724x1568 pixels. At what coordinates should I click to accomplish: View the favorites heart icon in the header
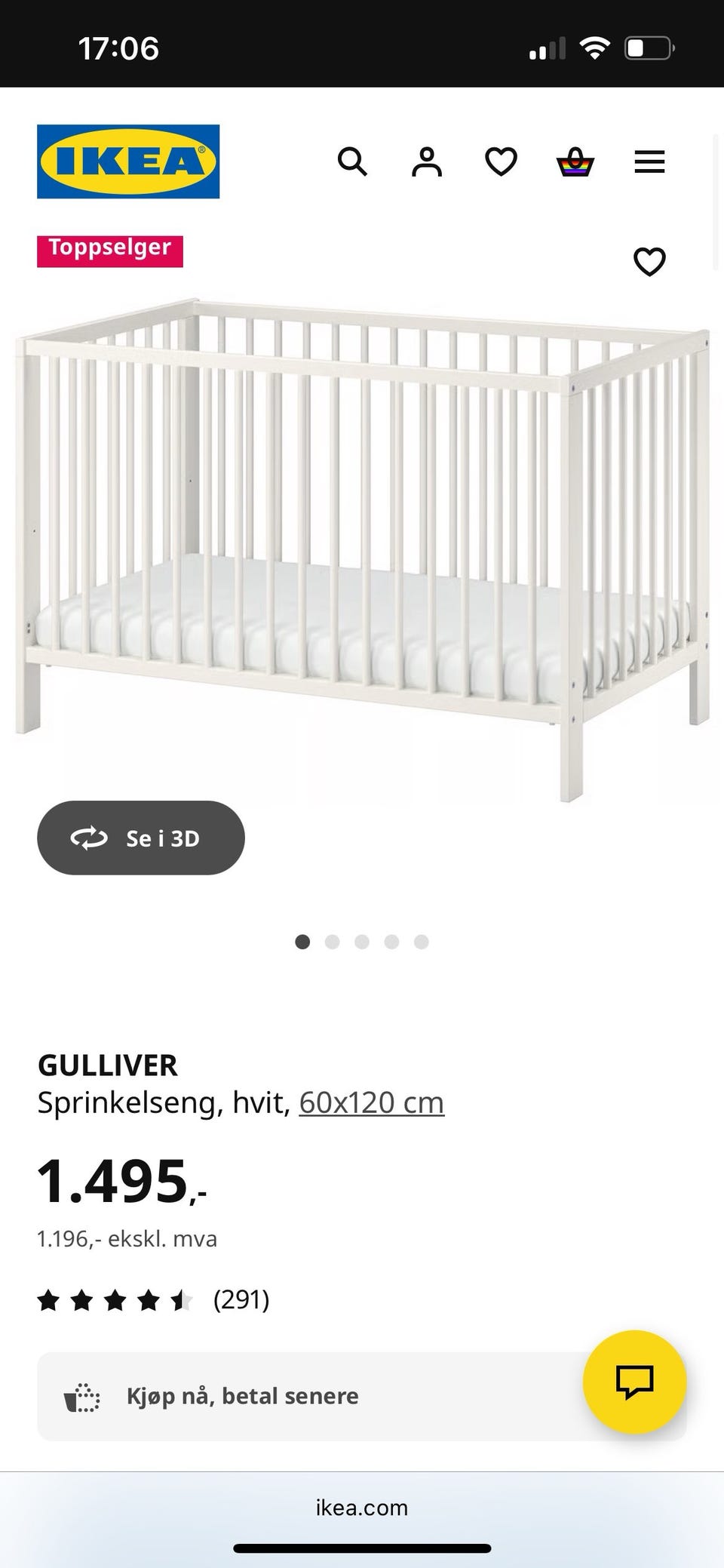500,161
